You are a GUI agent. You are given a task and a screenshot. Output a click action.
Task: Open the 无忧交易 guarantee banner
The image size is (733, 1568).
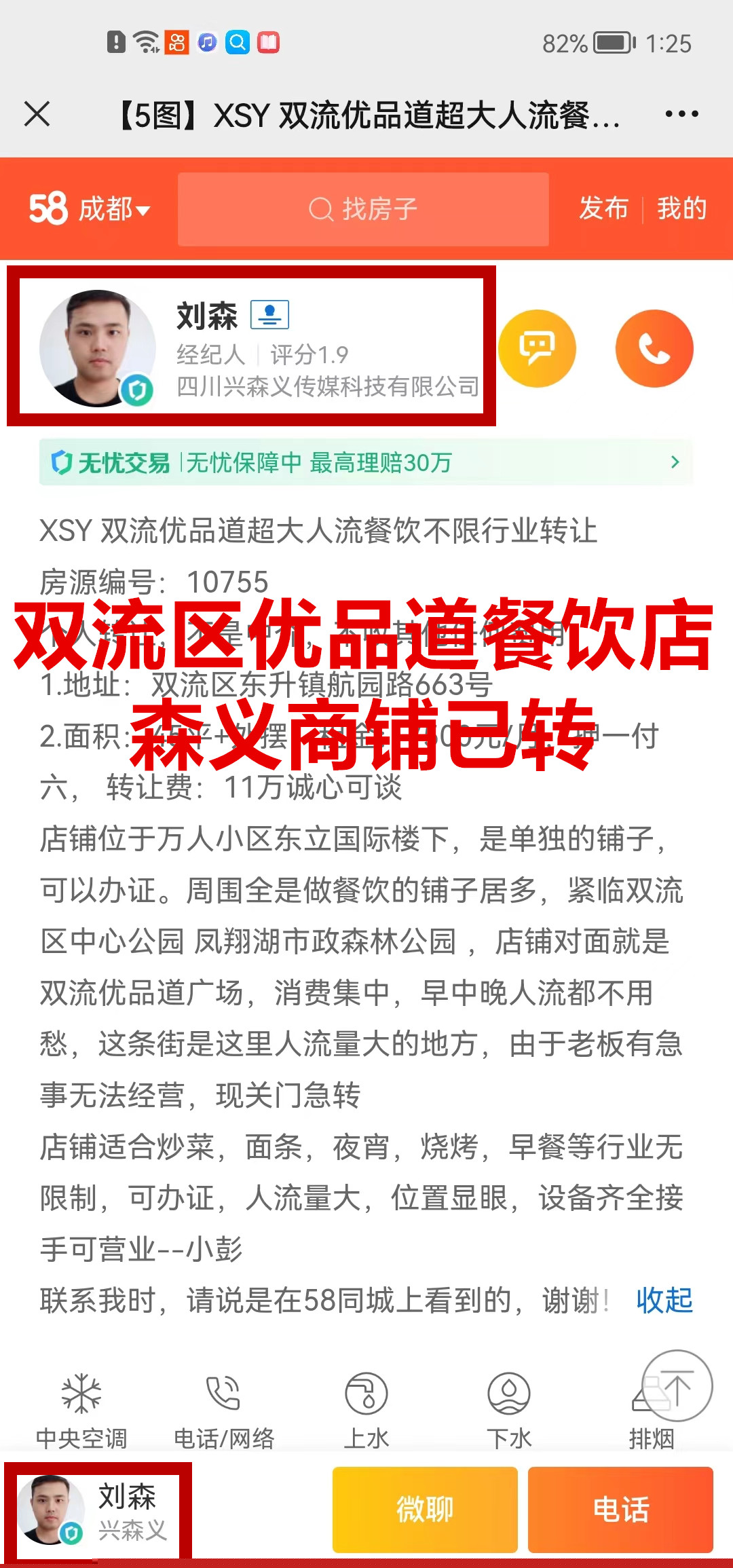[x=365, y=462]
